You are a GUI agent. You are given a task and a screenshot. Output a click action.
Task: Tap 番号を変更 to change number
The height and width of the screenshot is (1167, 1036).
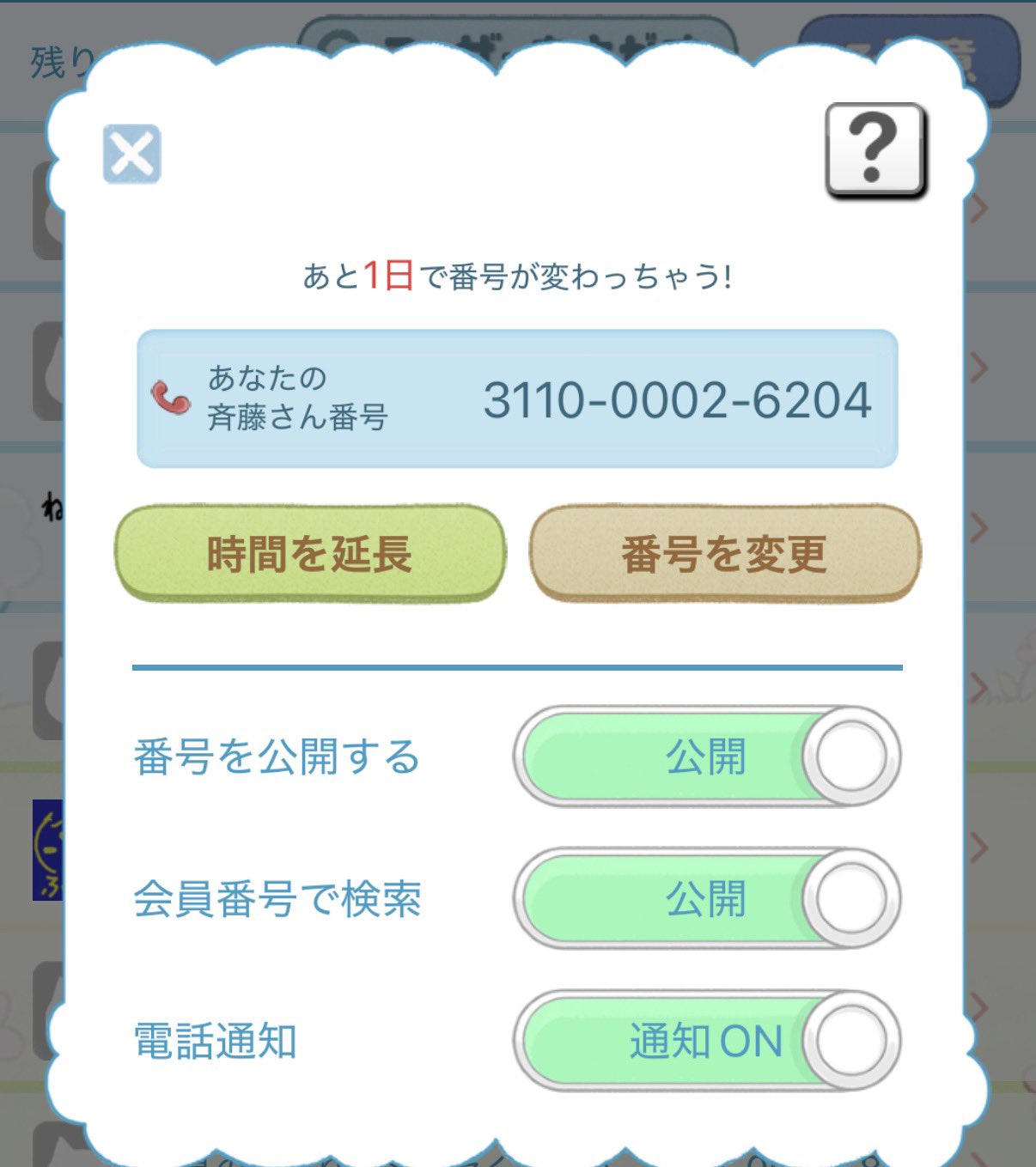[x=724, y=553]
